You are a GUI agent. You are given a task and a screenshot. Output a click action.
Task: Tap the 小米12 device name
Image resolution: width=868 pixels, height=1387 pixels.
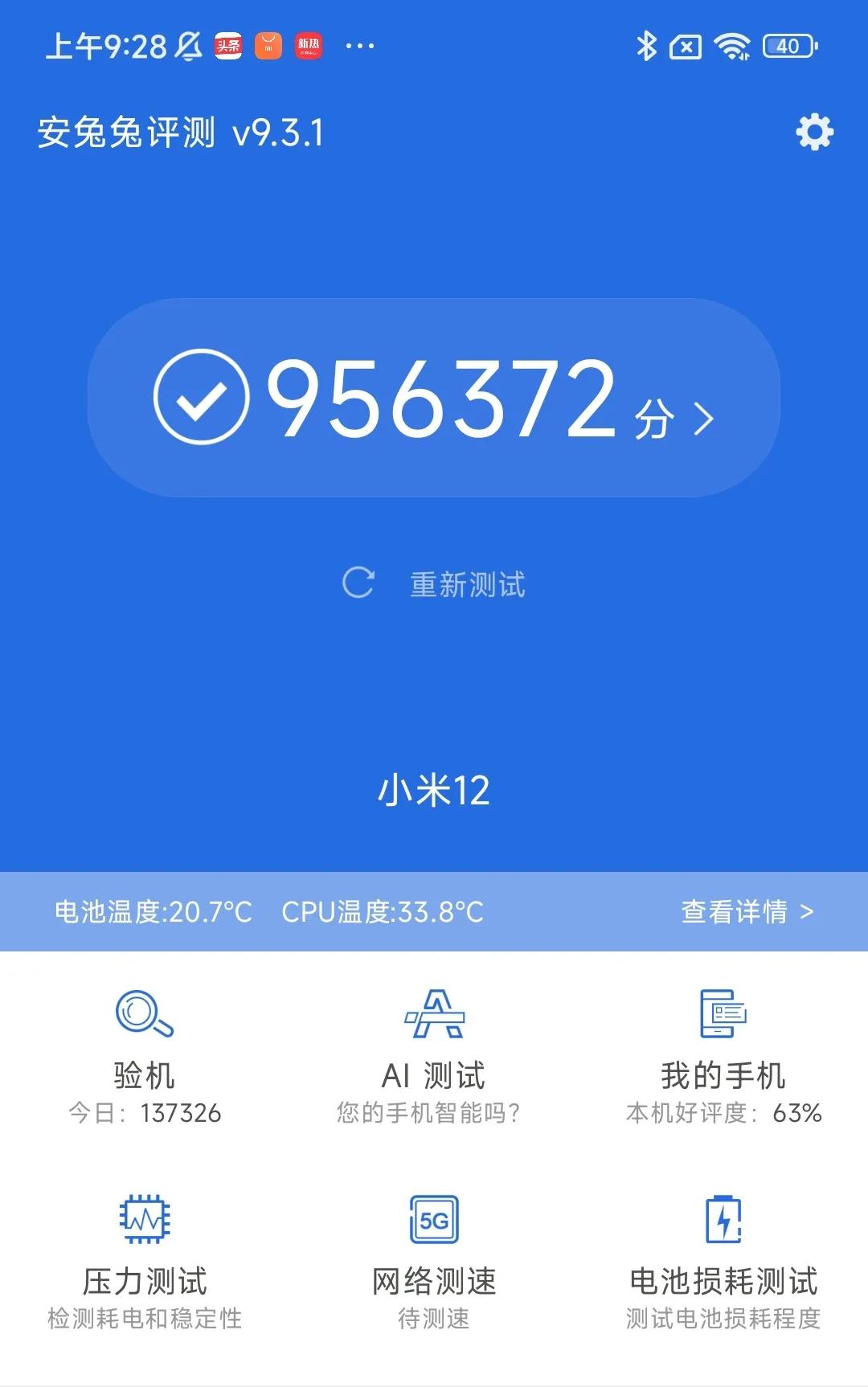(433, 791)
